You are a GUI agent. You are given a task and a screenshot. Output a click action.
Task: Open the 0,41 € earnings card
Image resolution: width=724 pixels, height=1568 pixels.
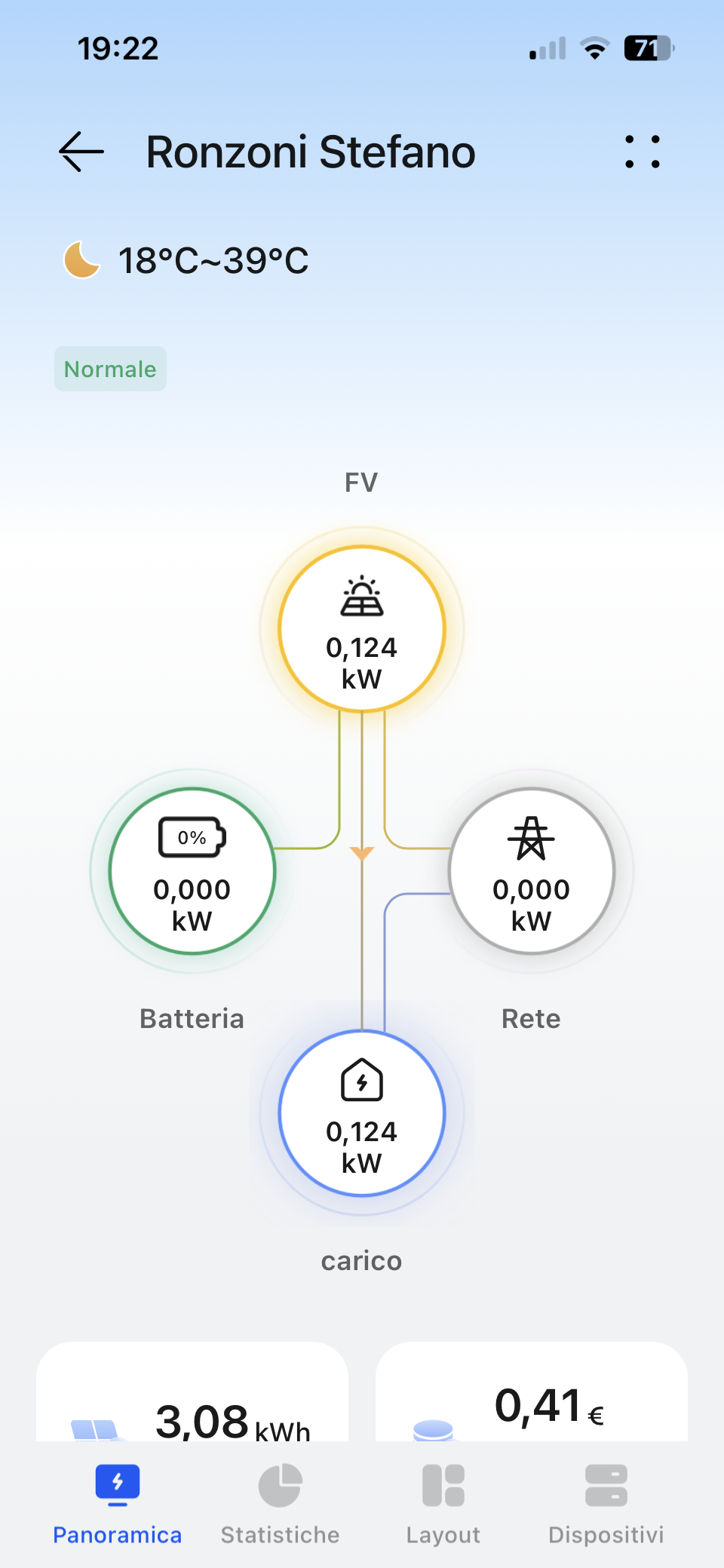tap(532, 1392)
